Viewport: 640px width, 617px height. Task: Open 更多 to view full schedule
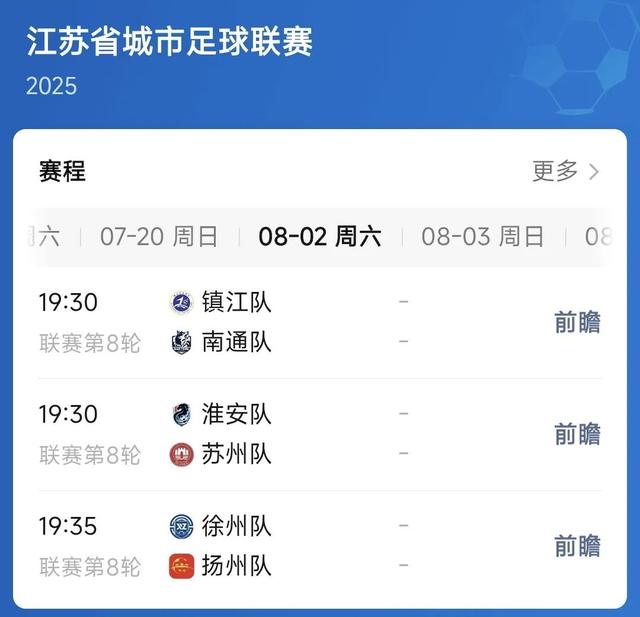tap(565, 171)
